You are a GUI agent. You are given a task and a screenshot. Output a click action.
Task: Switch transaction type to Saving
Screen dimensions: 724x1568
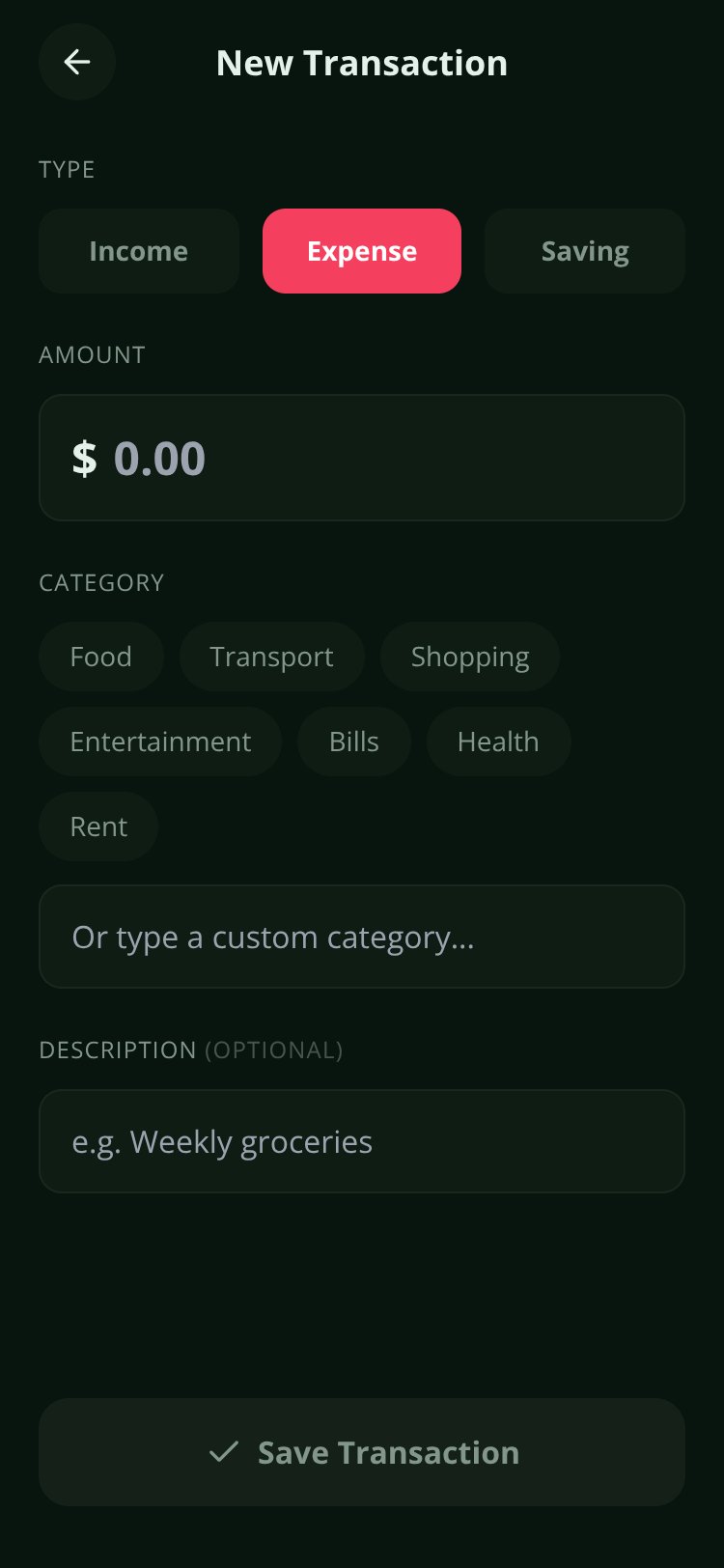585,251
